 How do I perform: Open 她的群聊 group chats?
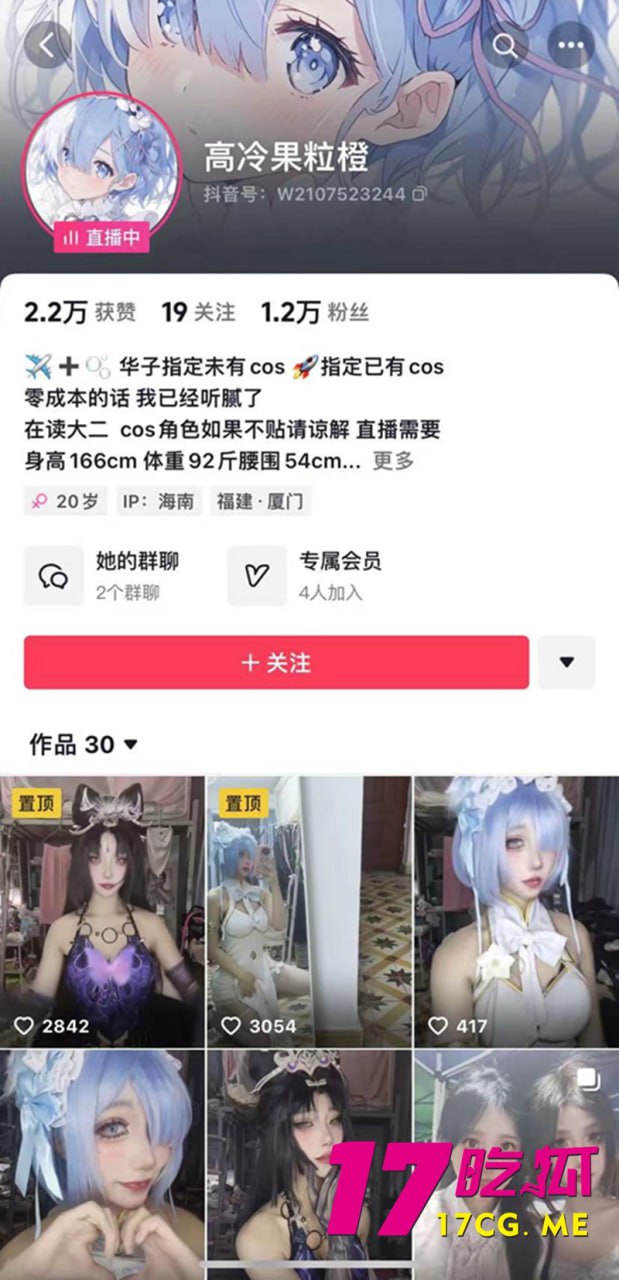110,575
